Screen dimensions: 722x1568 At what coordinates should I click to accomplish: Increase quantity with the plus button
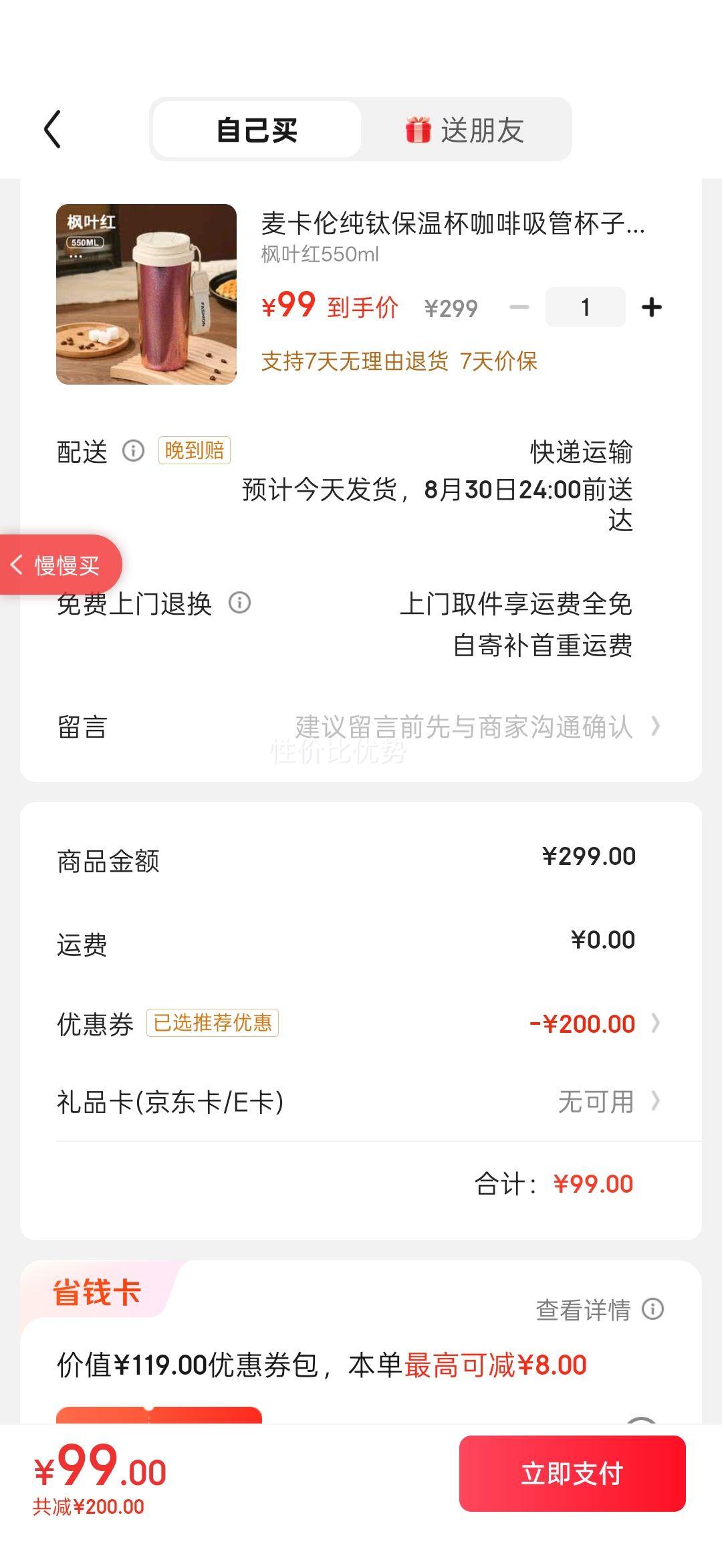tap(651, 307)
